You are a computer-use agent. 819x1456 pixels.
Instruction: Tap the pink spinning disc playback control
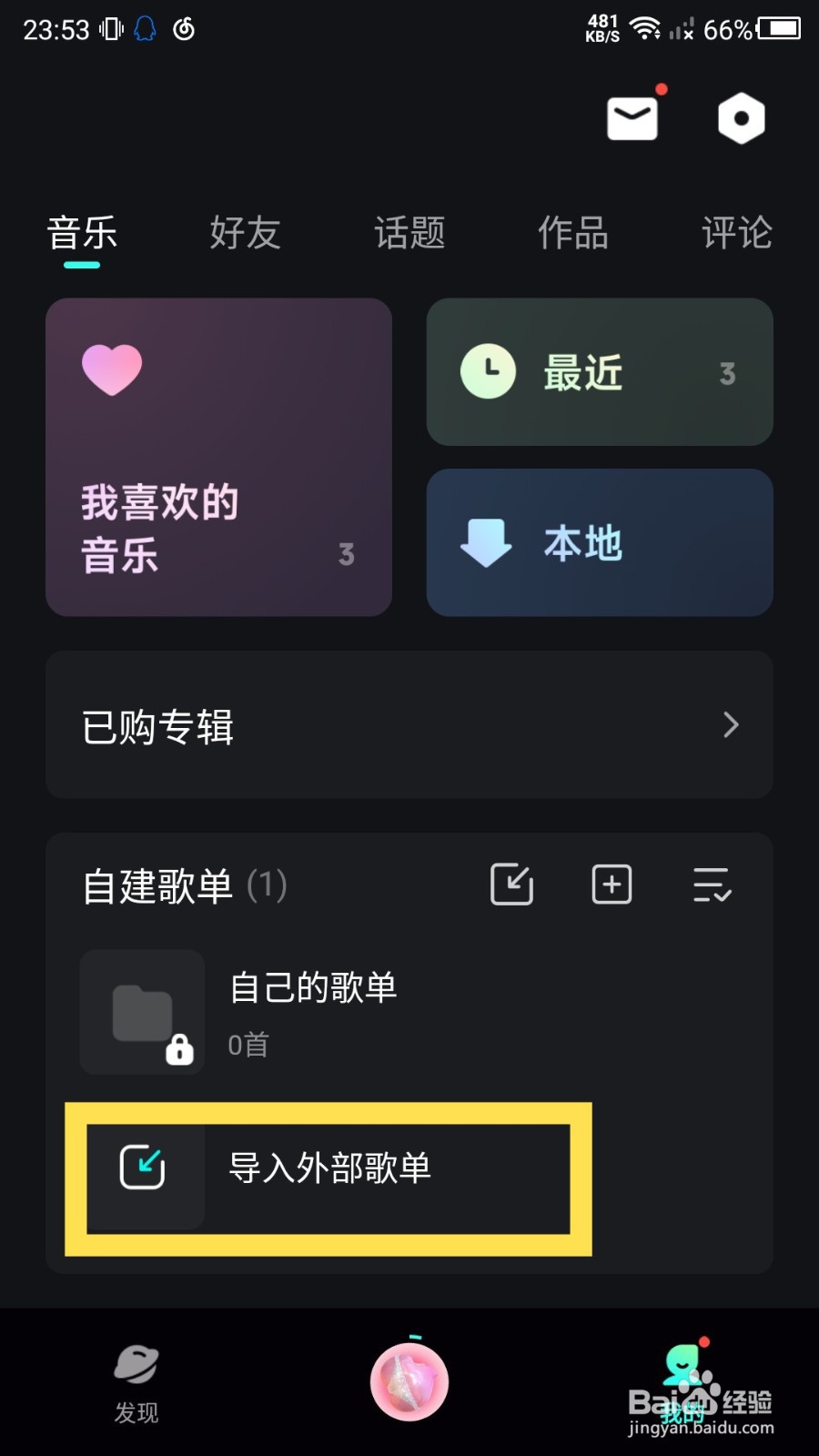click(x=409, y=1381)
